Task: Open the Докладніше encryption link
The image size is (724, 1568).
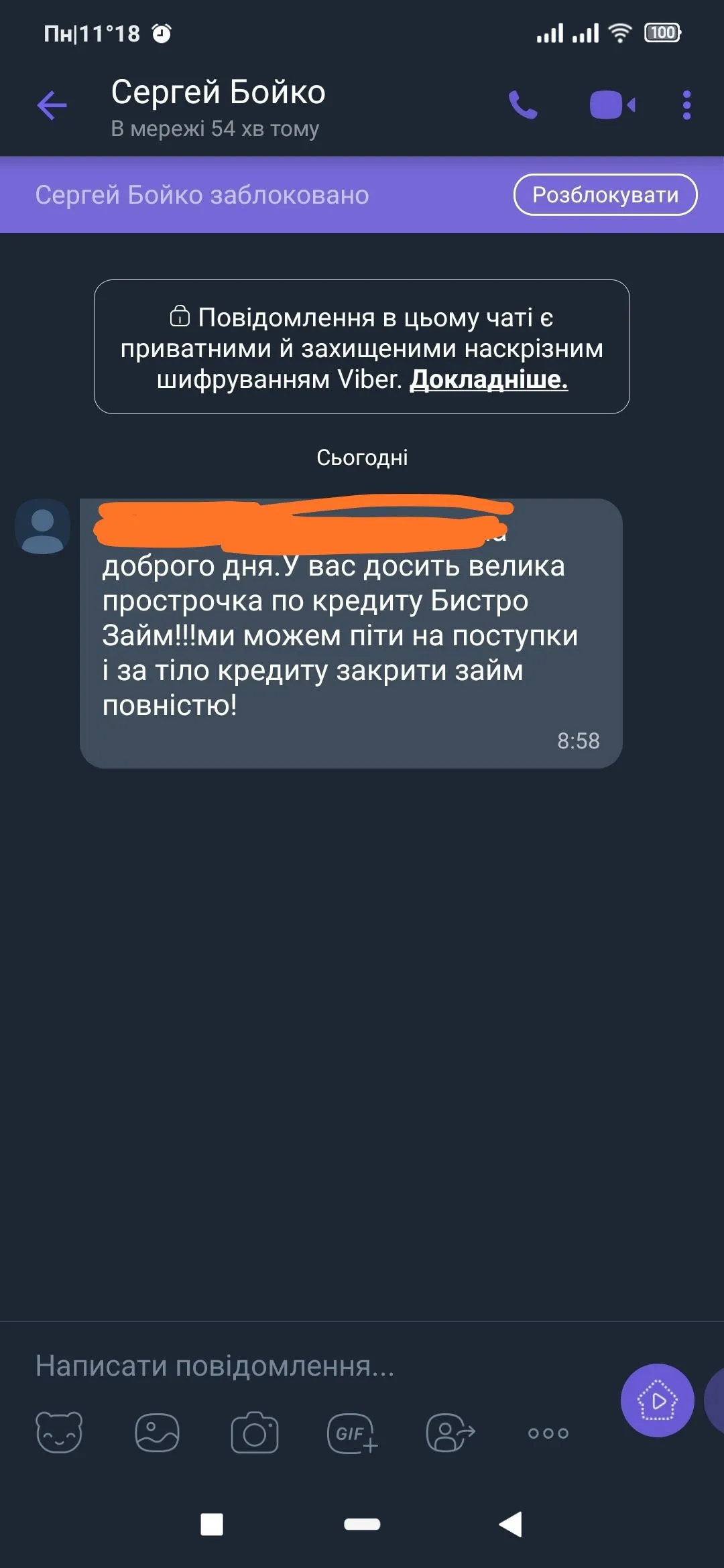Action: point(489,379)
